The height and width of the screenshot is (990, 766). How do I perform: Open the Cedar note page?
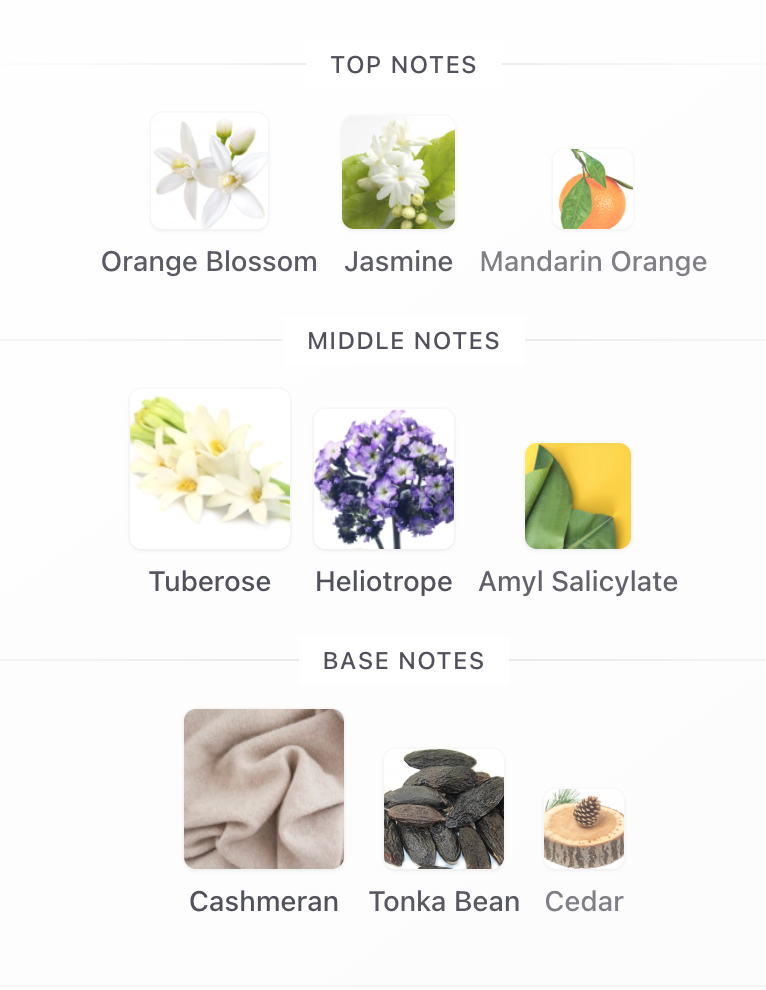pyautogui.click(x=584, y=828)
